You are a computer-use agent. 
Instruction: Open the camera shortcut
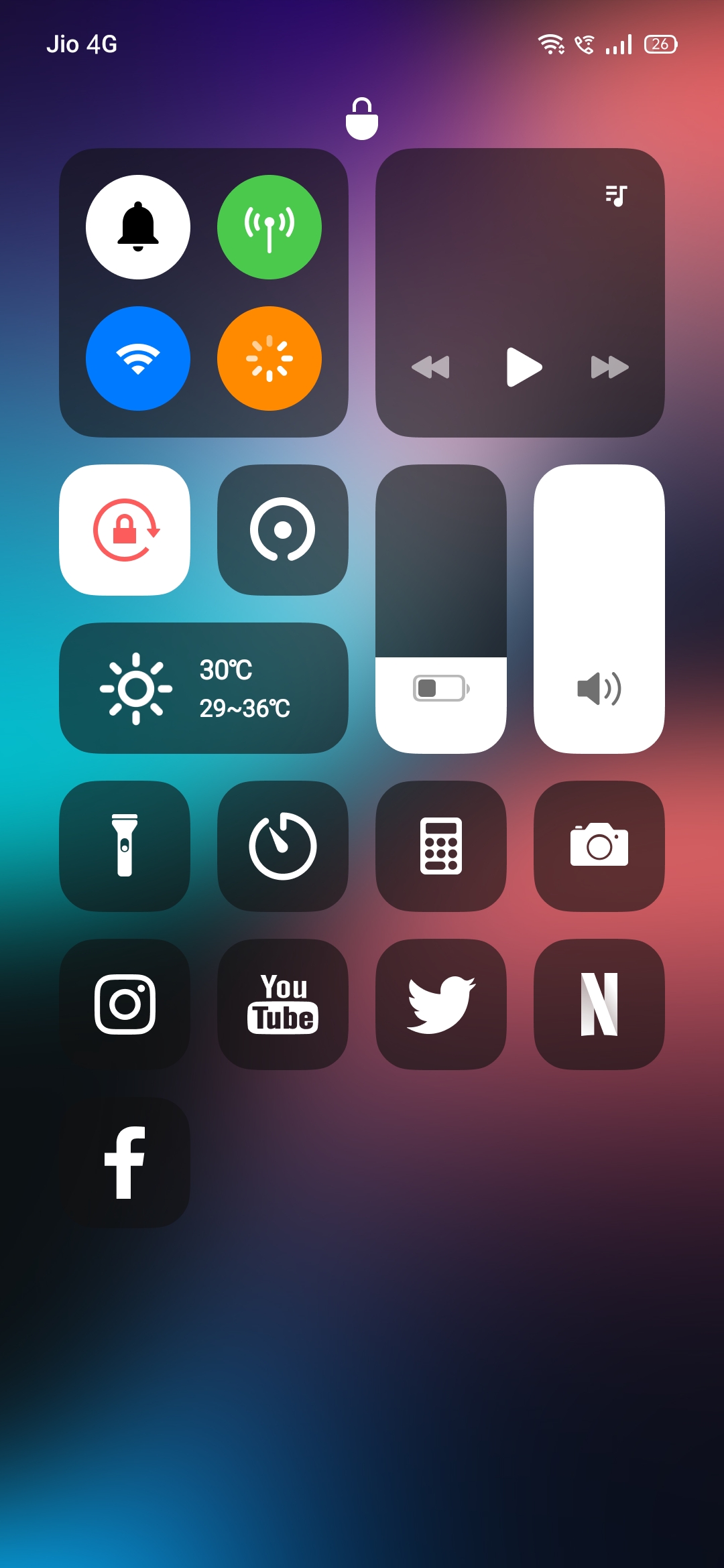pos(599,846)
